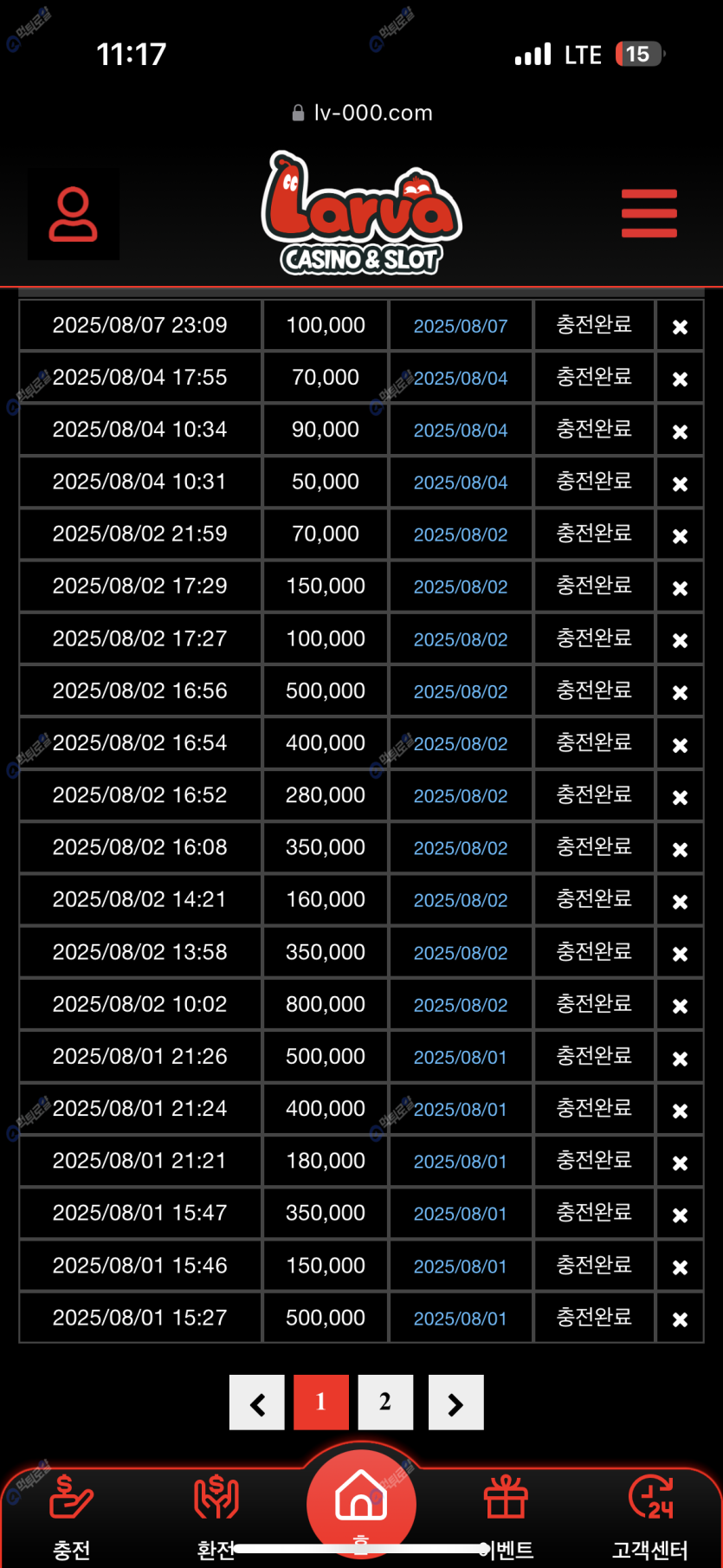
Task: Jump to page 2 of history
Action: [x=385, y=1403]
